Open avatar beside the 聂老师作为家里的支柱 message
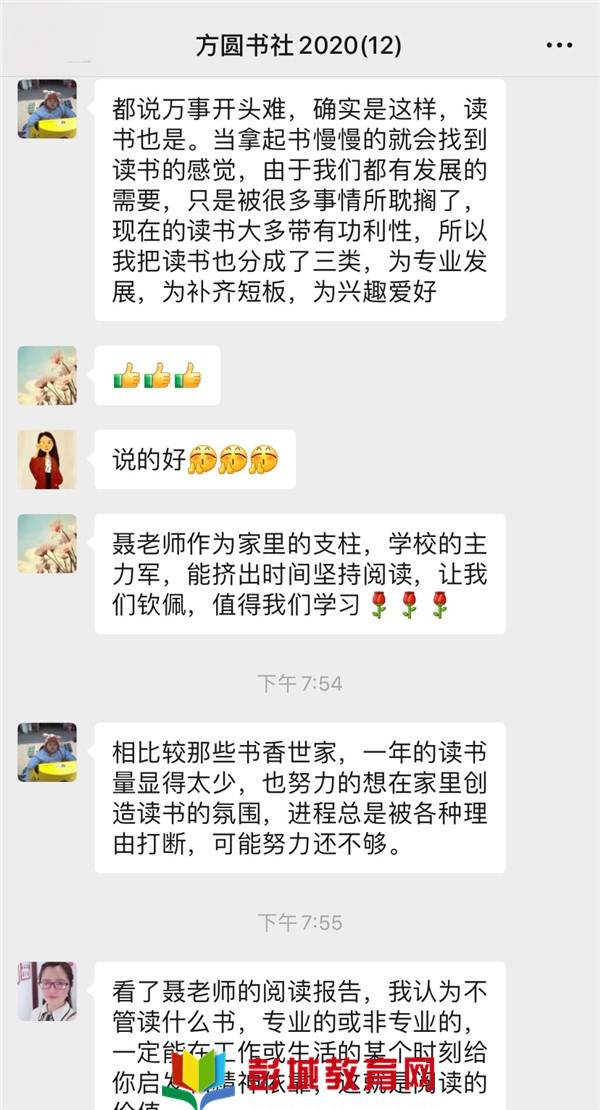The height and width of the screenshot is (1110, 600). click(x=47, y=544)
